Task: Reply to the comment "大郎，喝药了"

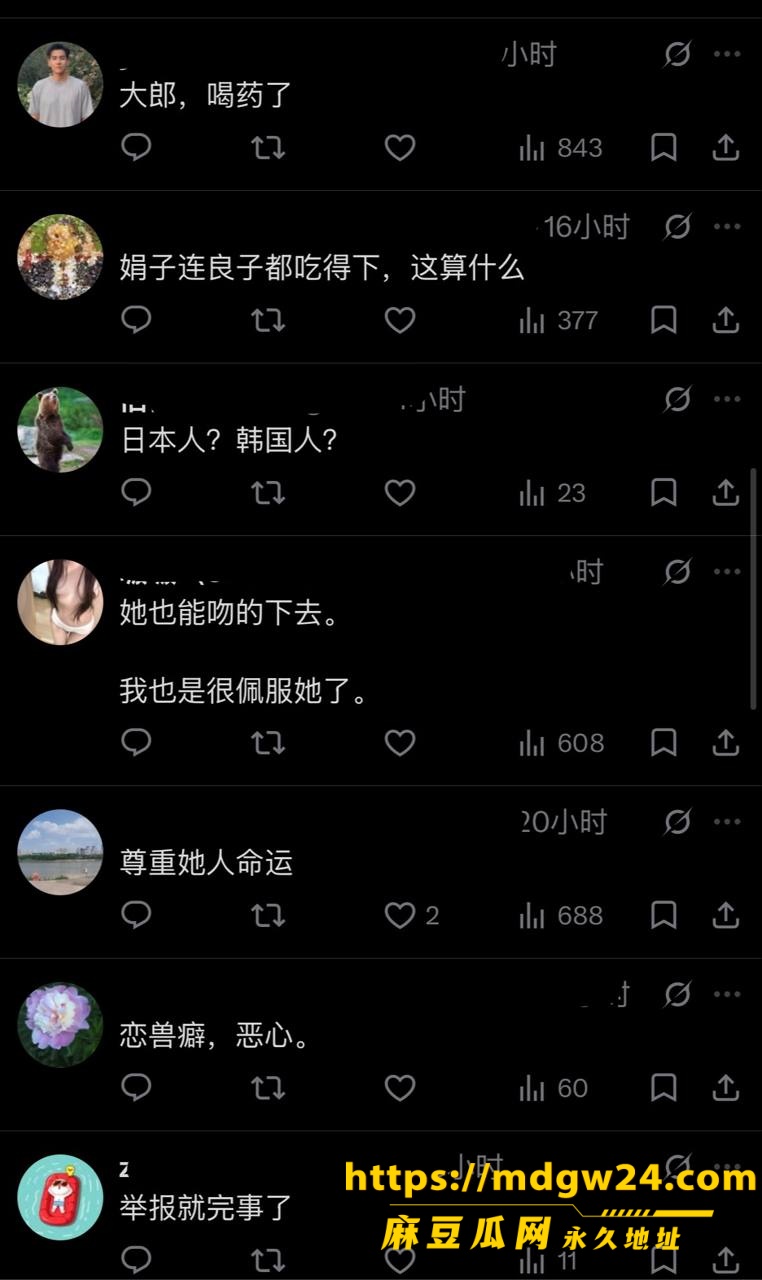Action: coord(136,148)
